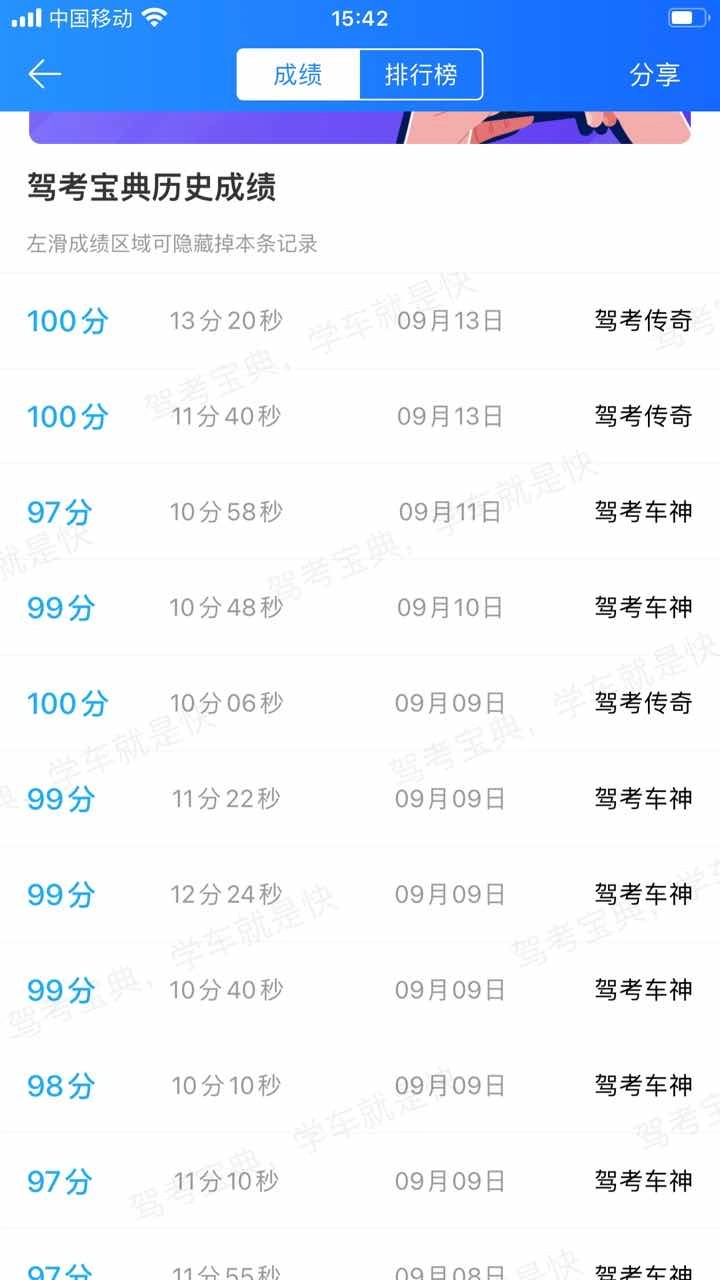This screenshot has height=1280, width=720.
Task: Open the 97分 record timed 11分10秒
Action: click(x=360, y=1181)
